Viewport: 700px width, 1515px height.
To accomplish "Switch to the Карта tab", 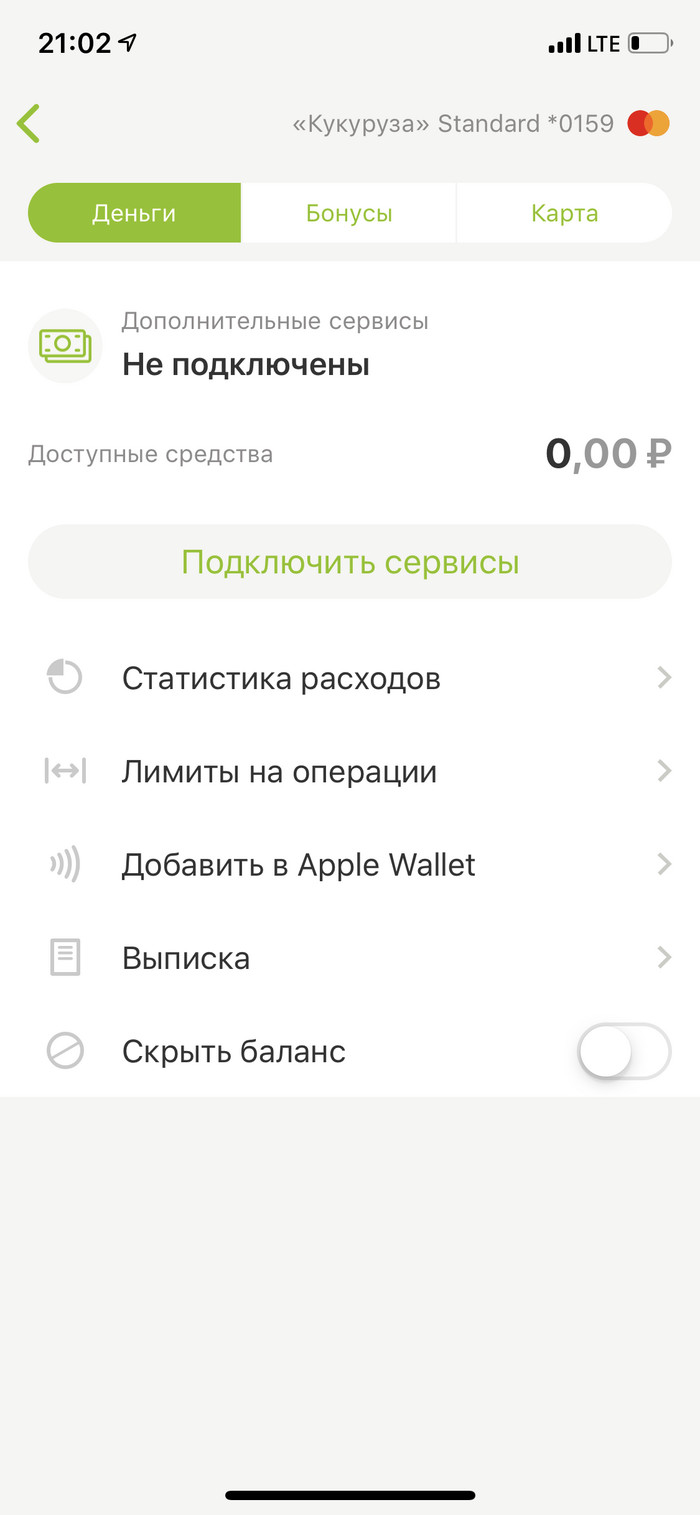I will click(564, 213).
